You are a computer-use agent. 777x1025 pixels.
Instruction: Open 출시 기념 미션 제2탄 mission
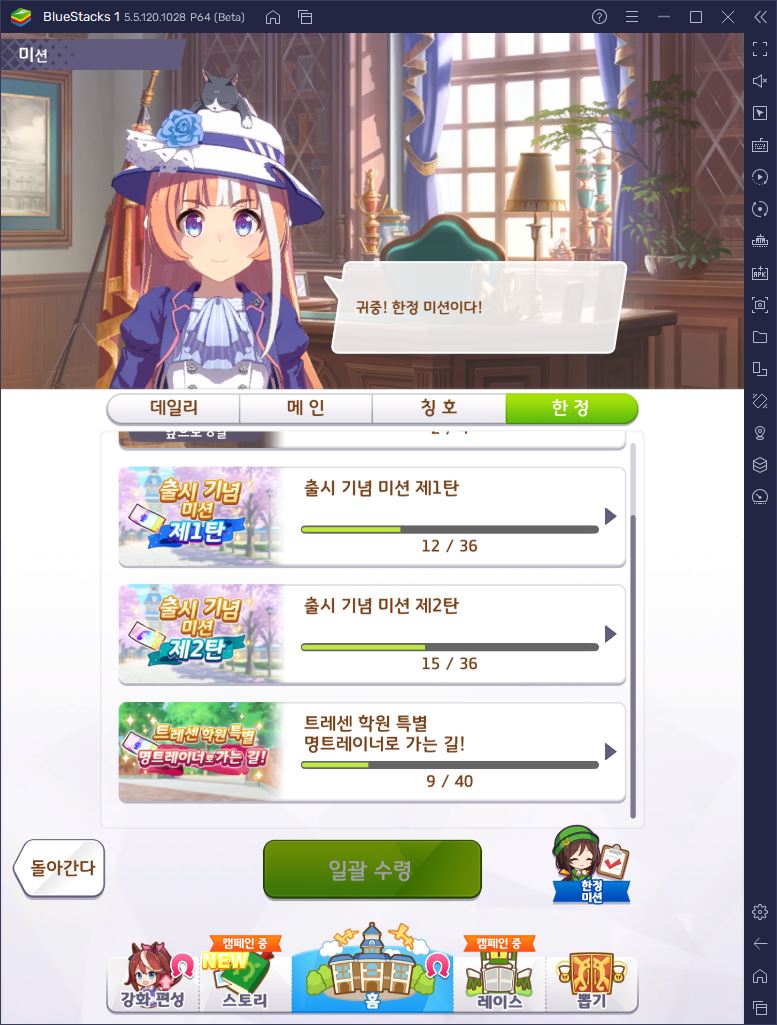click(x=372, y=634)
